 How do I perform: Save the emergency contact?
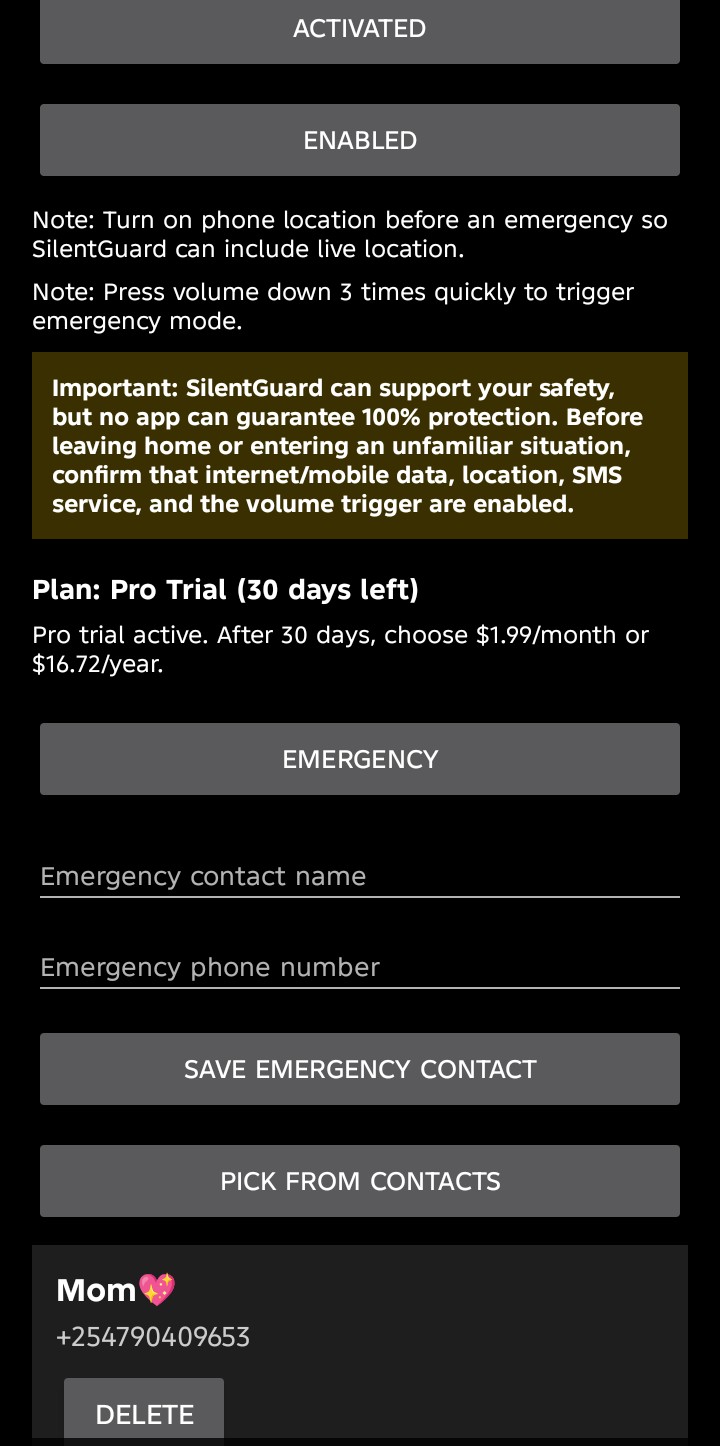point(360,1069)
